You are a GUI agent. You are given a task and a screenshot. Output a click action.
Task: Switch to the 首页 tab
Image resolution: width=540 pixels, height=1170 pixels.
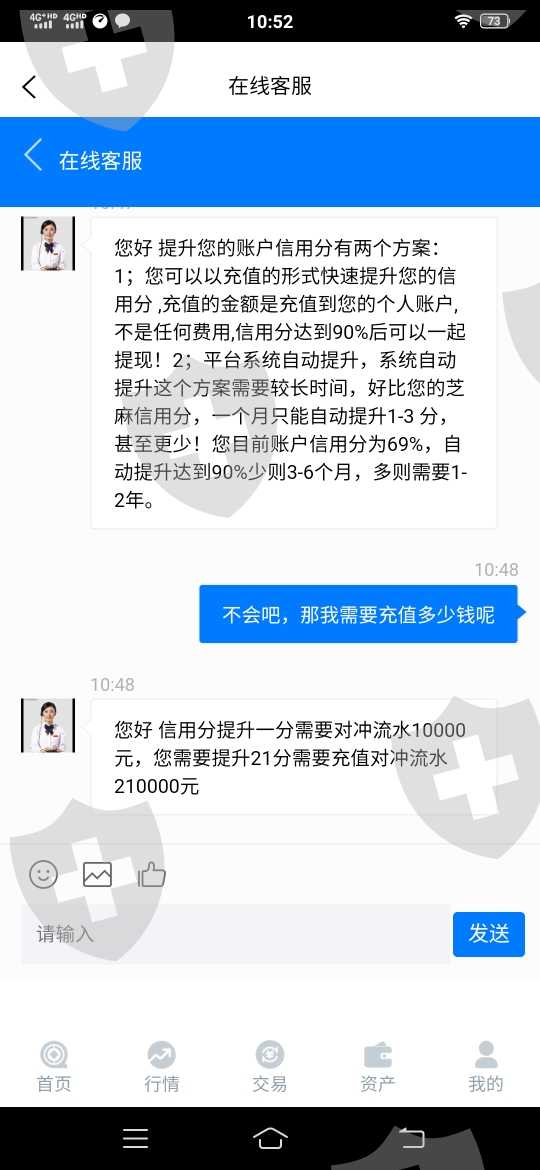click(54, 1066)
